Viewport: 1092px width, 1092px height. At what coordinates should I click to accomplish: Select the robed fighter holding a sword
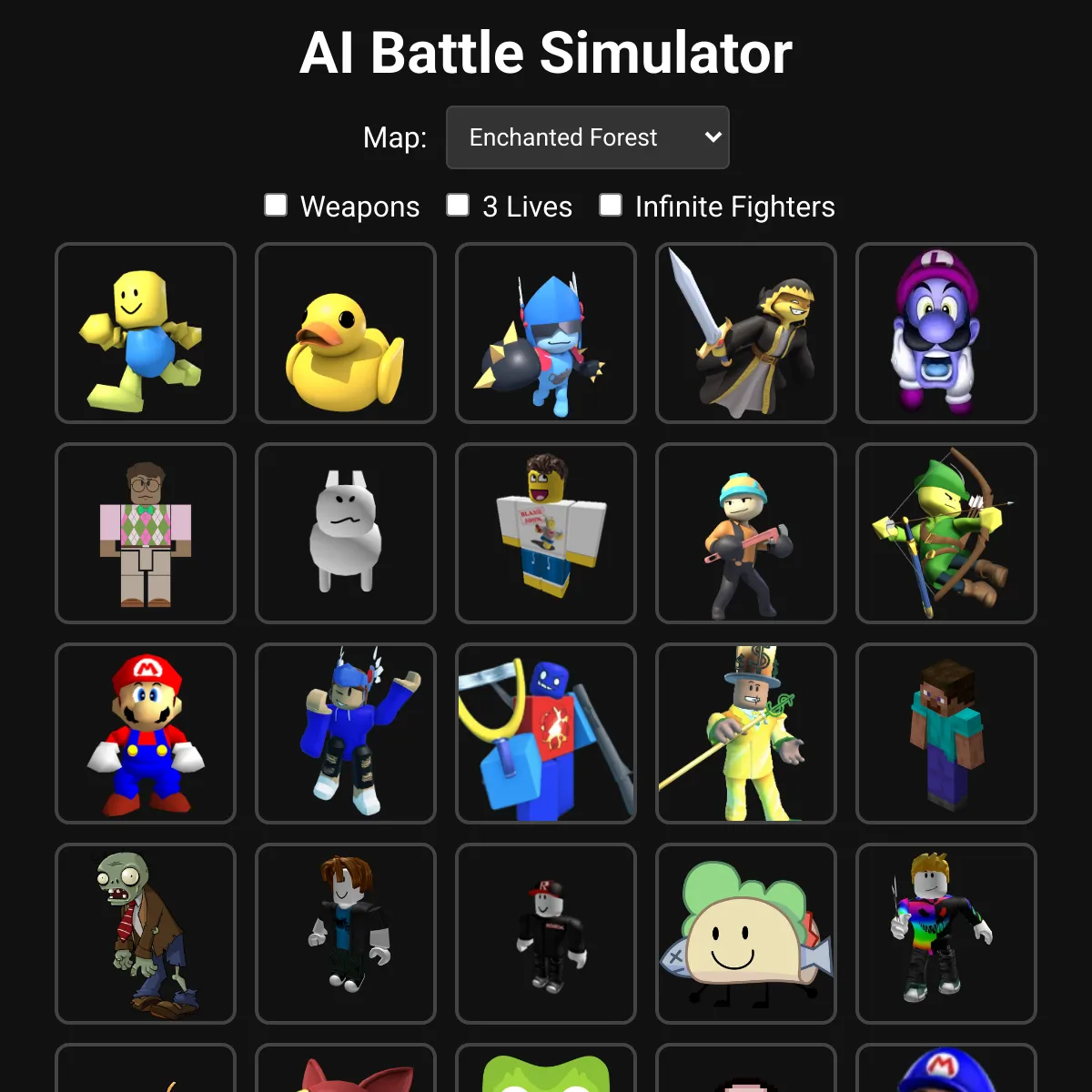click(746, 333)
